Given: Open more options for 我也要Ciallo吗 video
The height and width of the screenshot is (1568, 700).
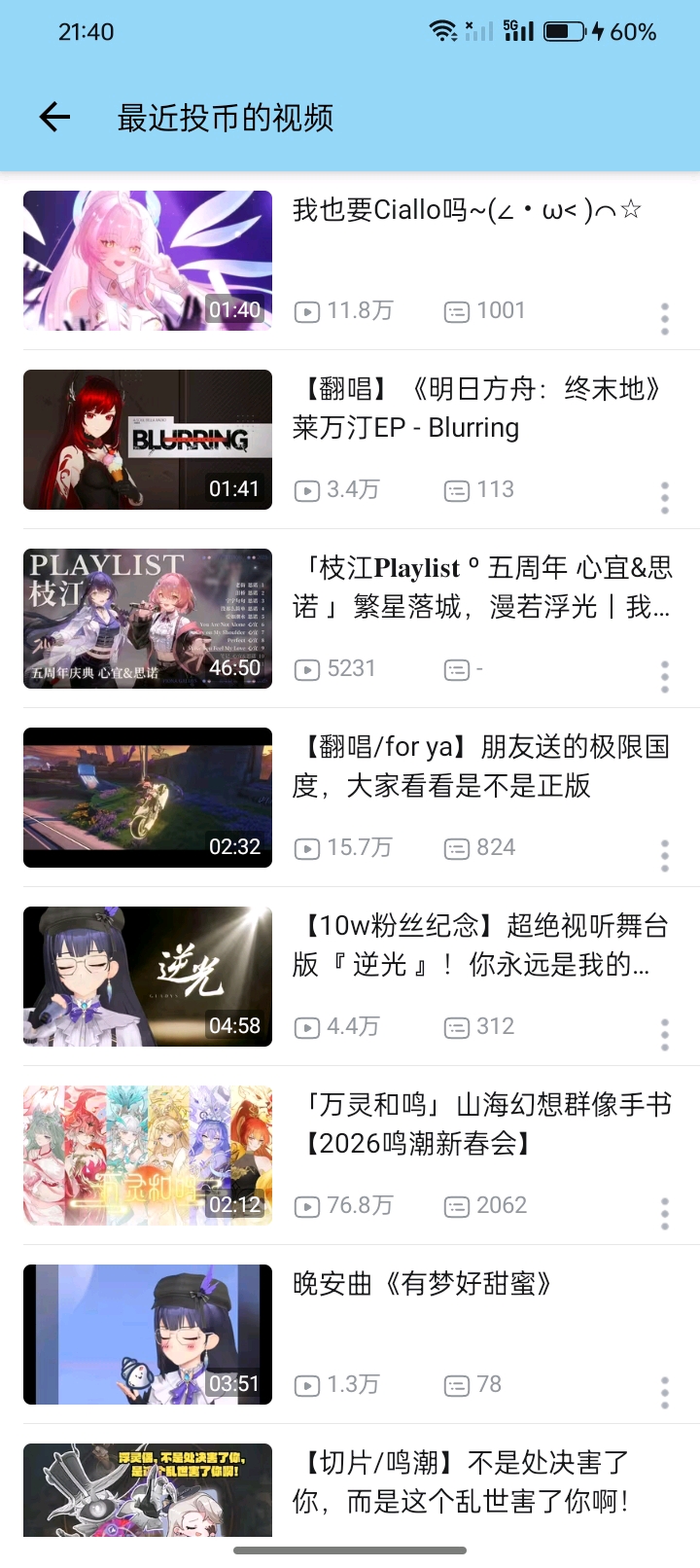Looking at the screenshot, I should (x=665, y=319).
